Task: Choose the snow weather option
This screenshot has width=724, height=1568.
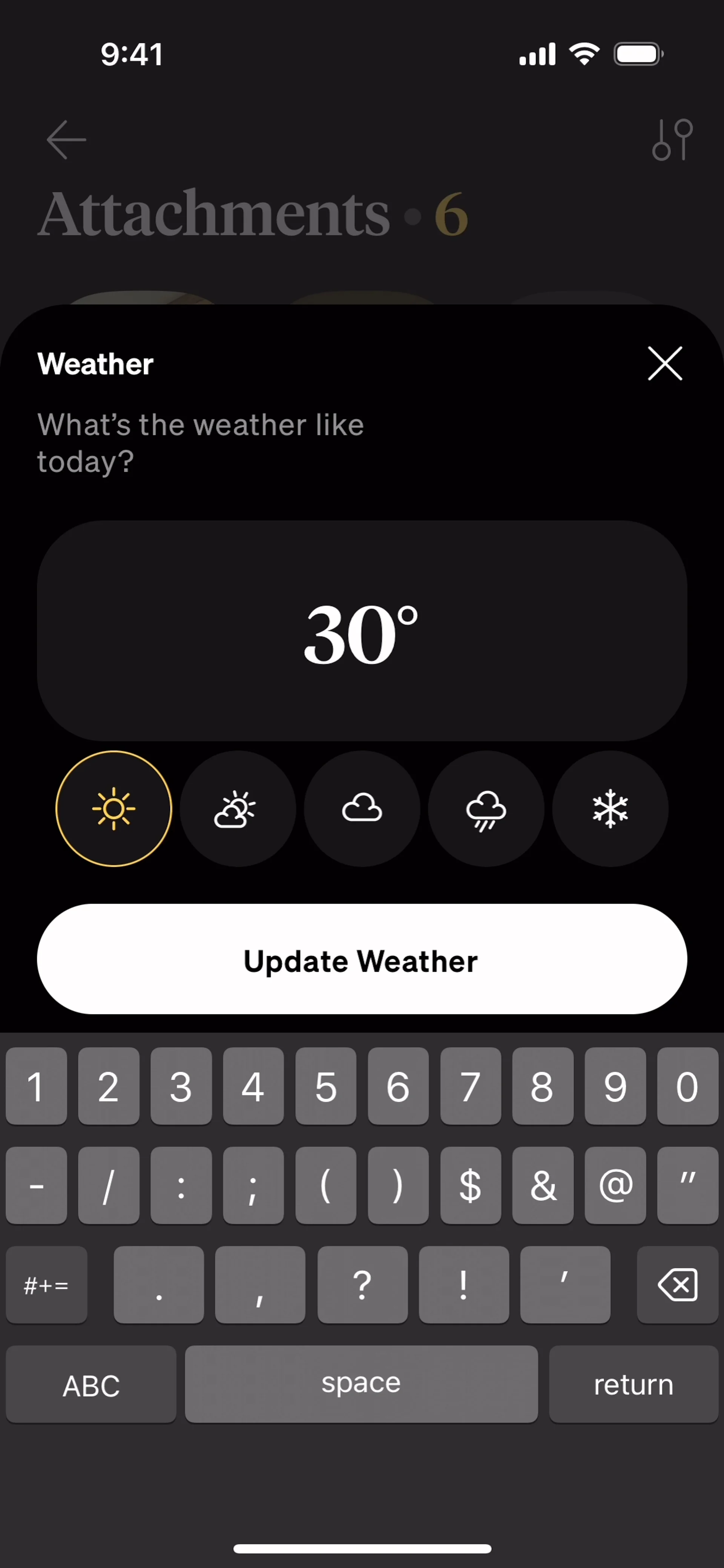Action: point(610,808)
